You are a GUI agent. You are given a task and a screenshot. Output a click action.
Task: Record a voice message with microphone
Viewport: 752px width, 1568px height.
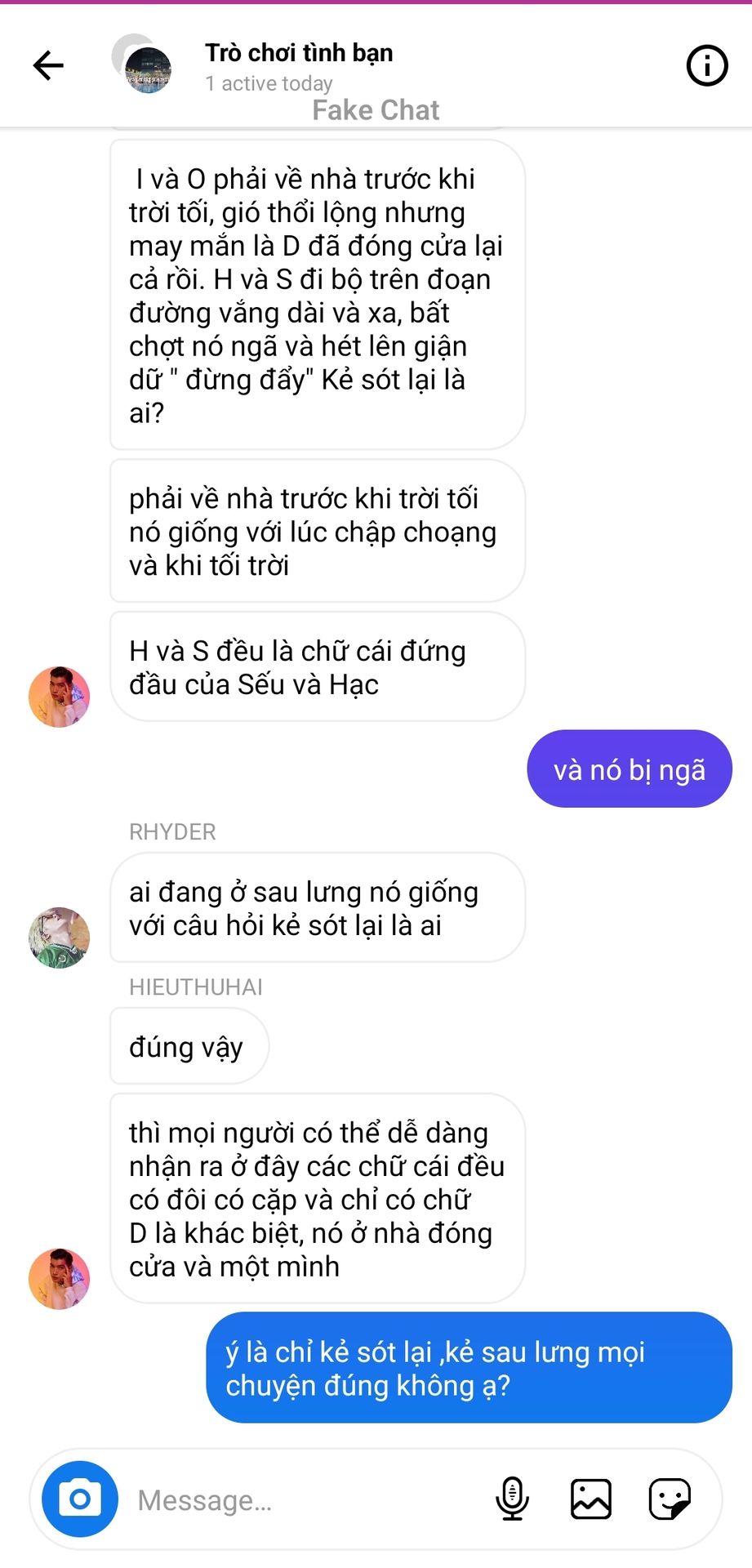(x=513, y=1499)
